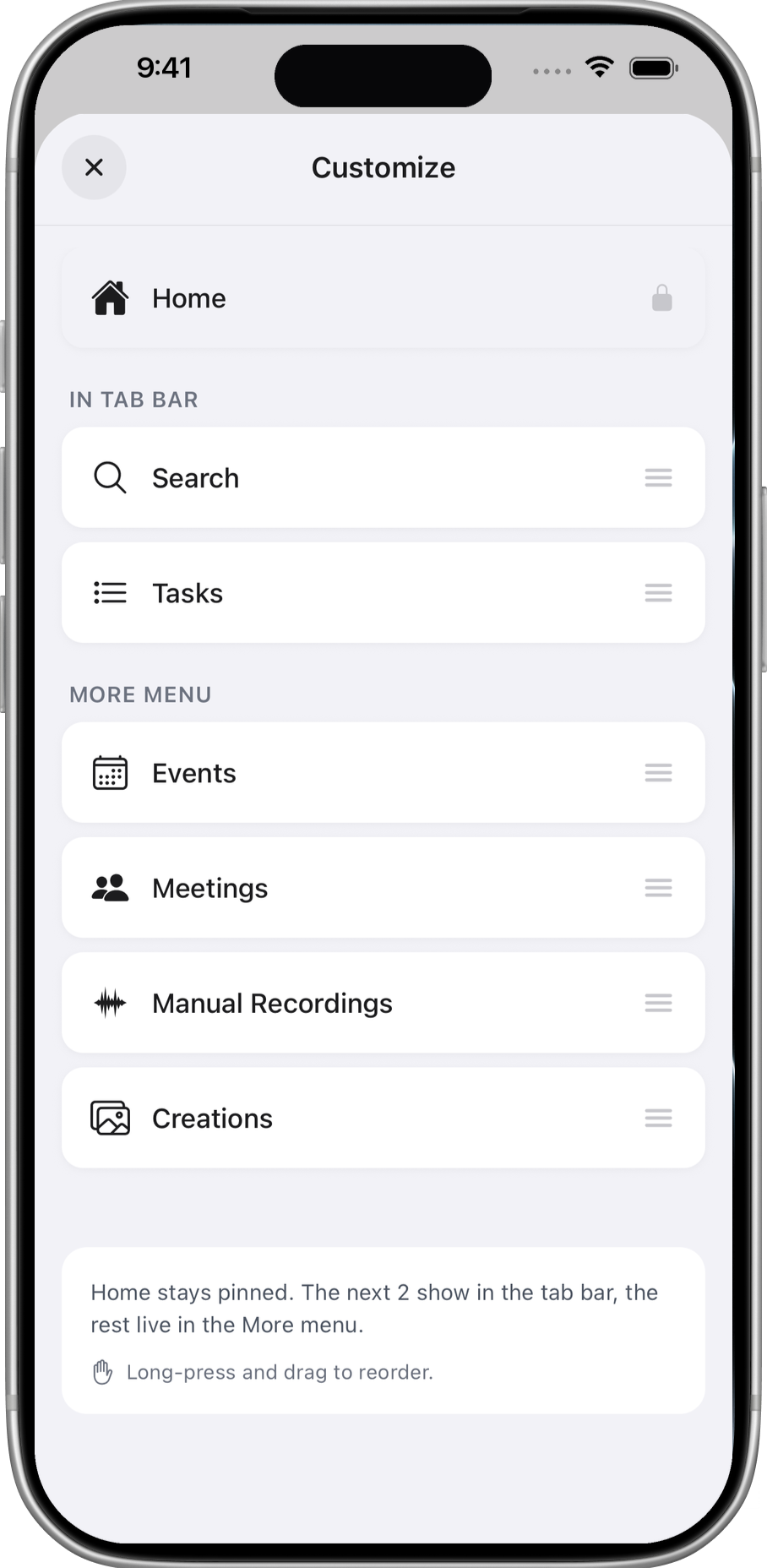This screenshot has width=767, height=1568.
Task: Tap the drag handle on the Tasks row
Action: [x=658, y=593]
